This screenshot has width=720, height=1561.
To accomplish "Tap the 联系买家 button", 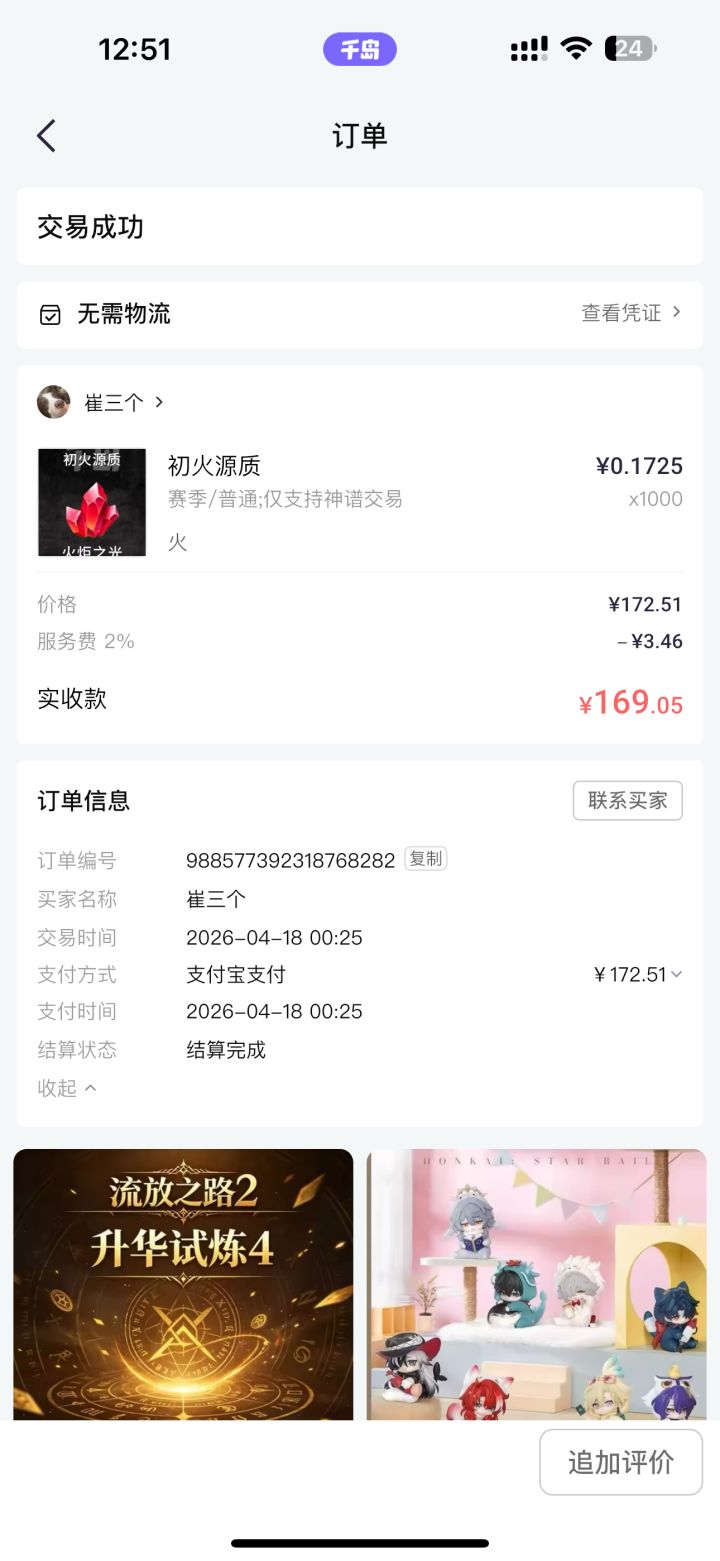I will click(x=628, y=800).
